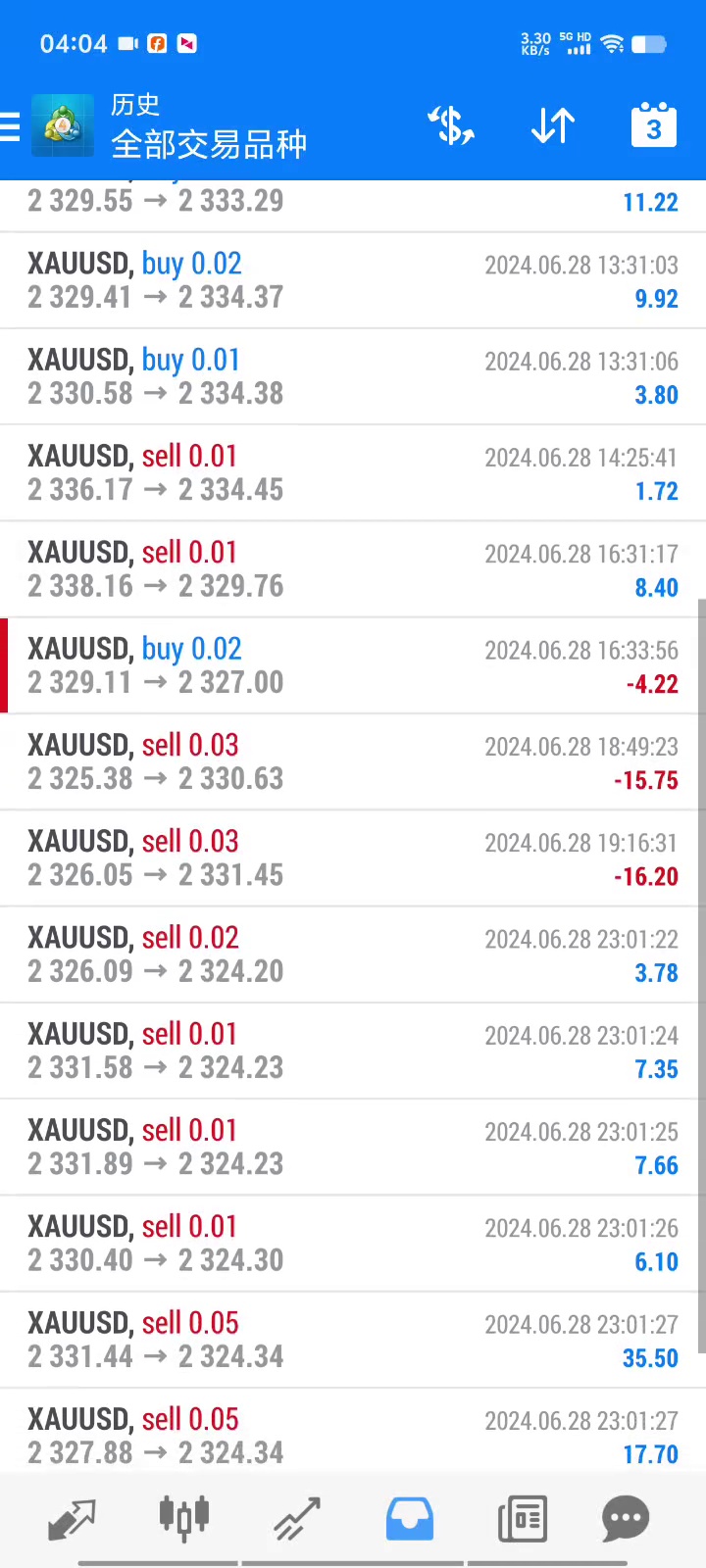Open the buy 0.02 trade losing -4.22
This screenshot has height=1568, width=706.
(x=353, y=665)
